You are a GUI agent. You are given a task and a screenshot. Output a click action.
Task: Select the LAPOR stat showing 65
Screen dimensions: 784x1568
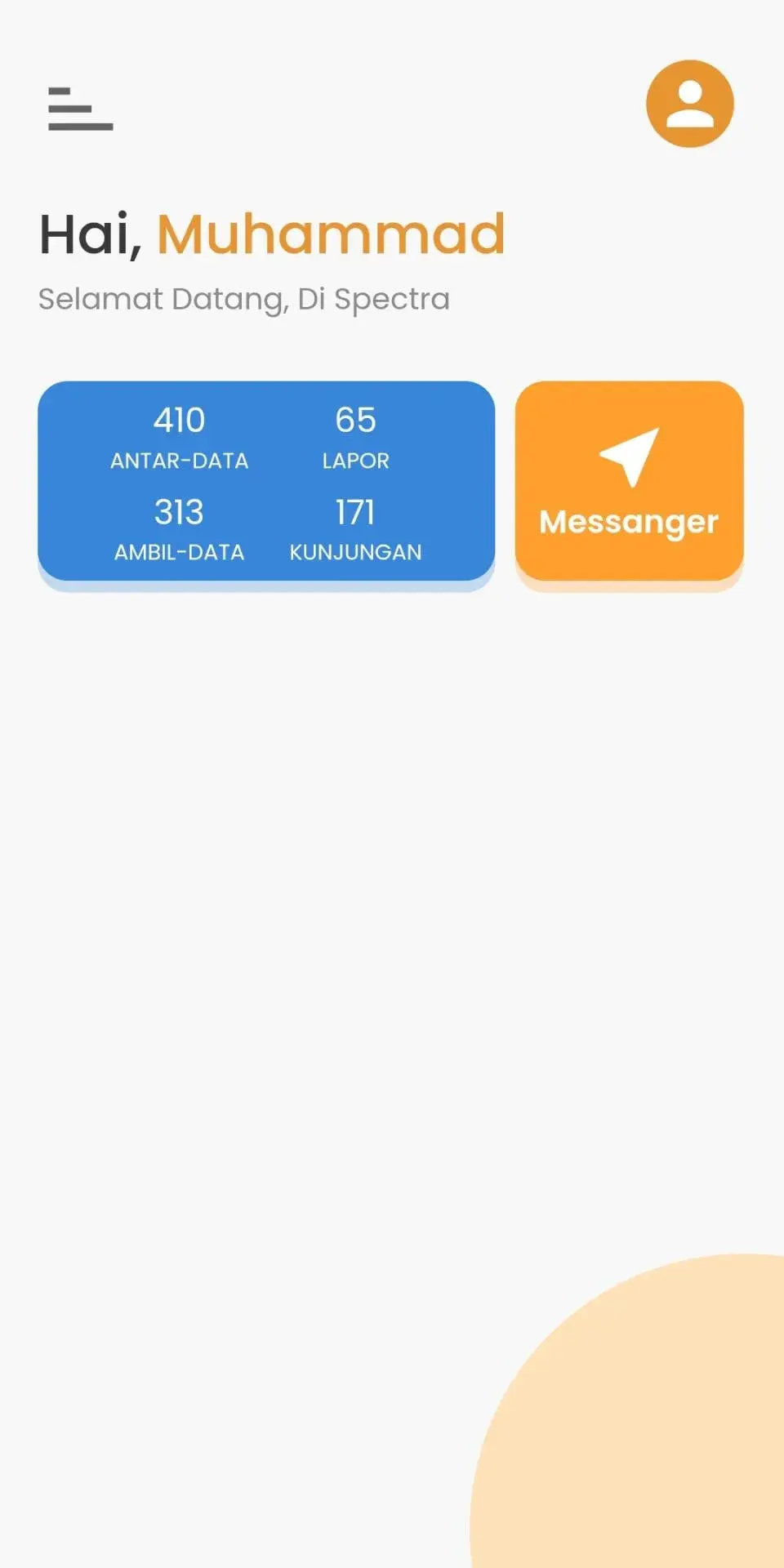[355, 437]
